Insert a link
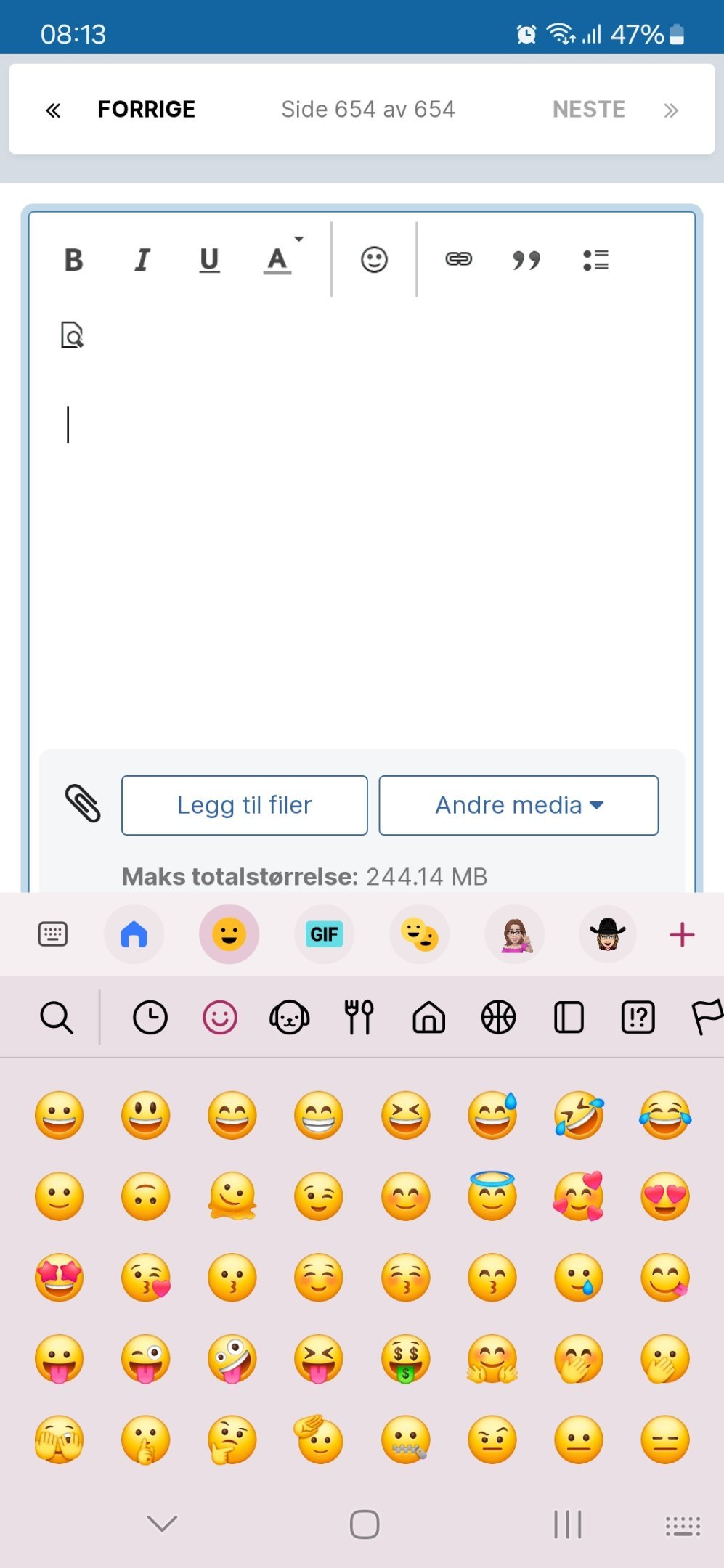 (x=459, y=259)
